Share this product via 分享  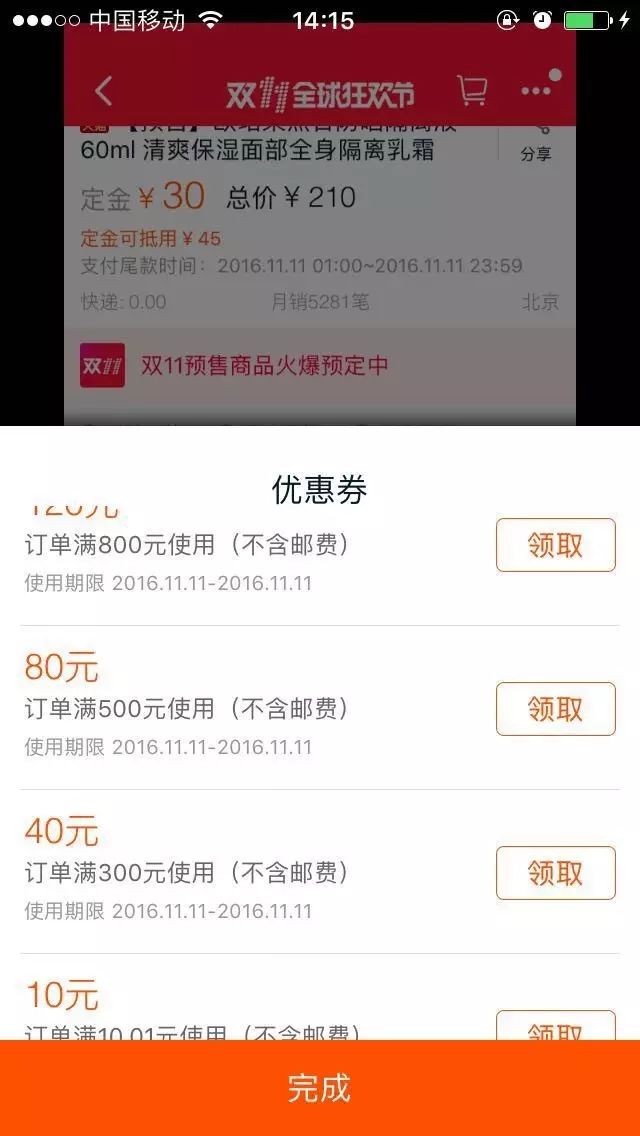pos(536,142)
